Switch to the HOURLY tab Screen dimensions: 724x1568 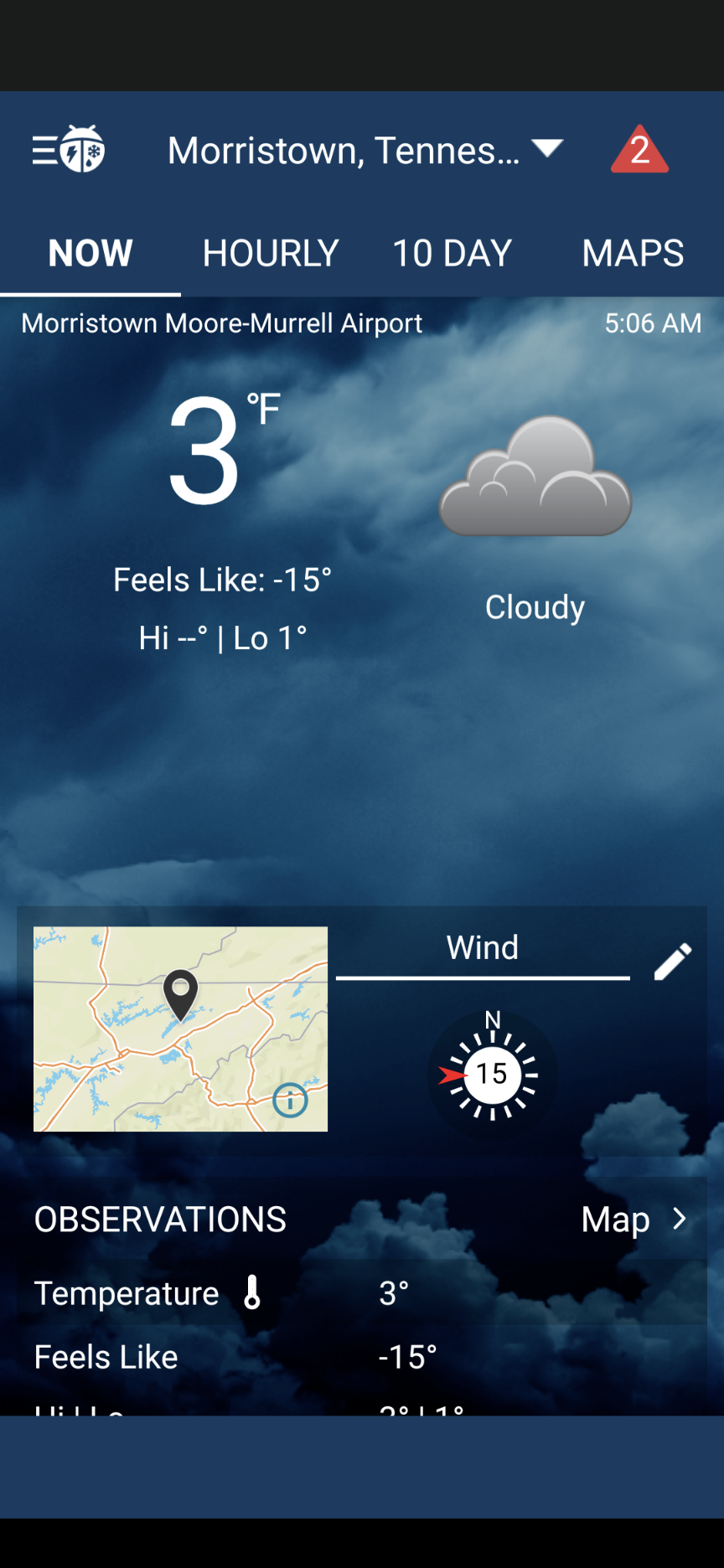pos(271,253)
